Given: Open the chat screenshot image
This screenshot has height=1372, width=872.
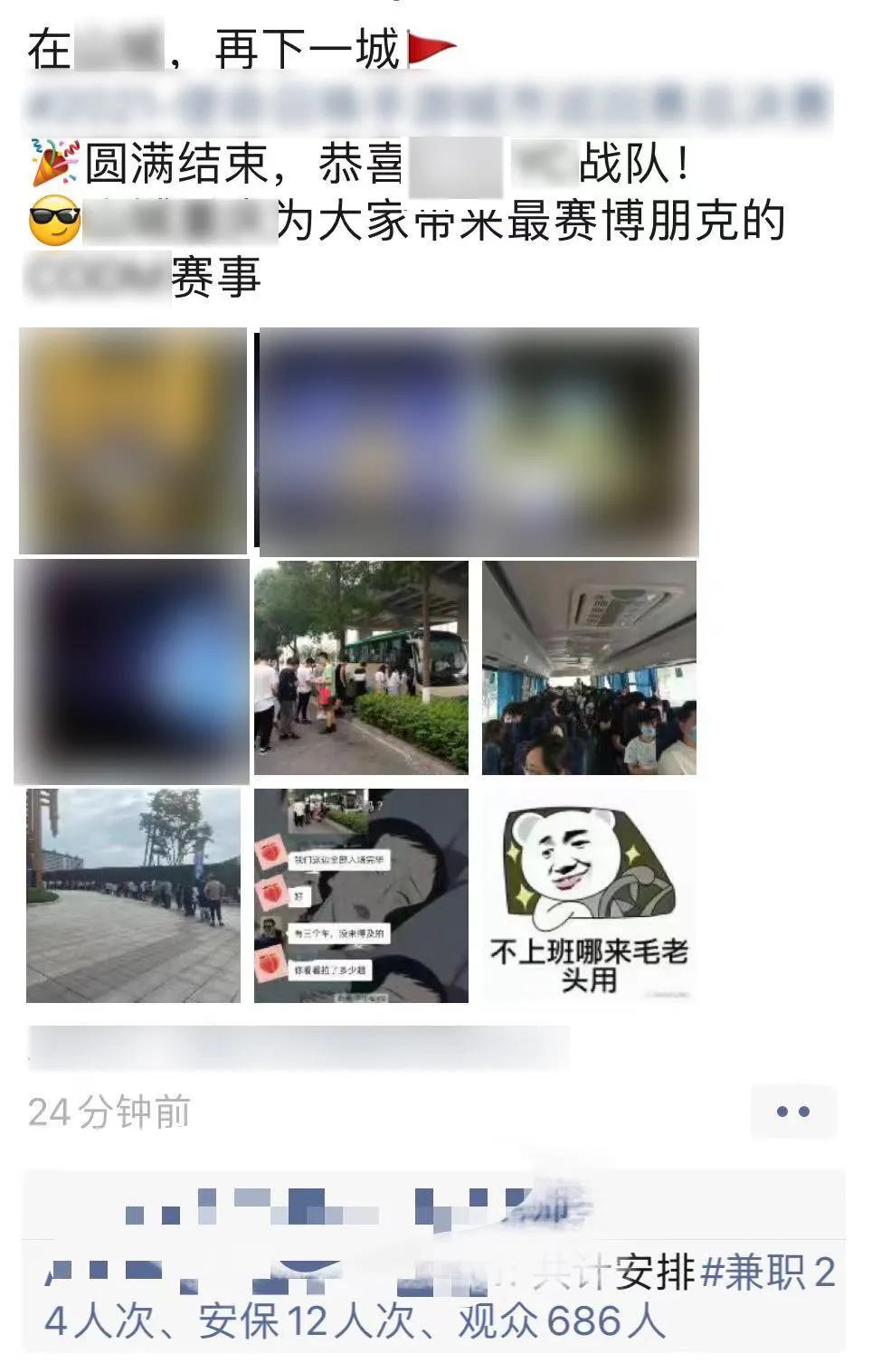Looking at the screenshot, I should tap(361, 895).
